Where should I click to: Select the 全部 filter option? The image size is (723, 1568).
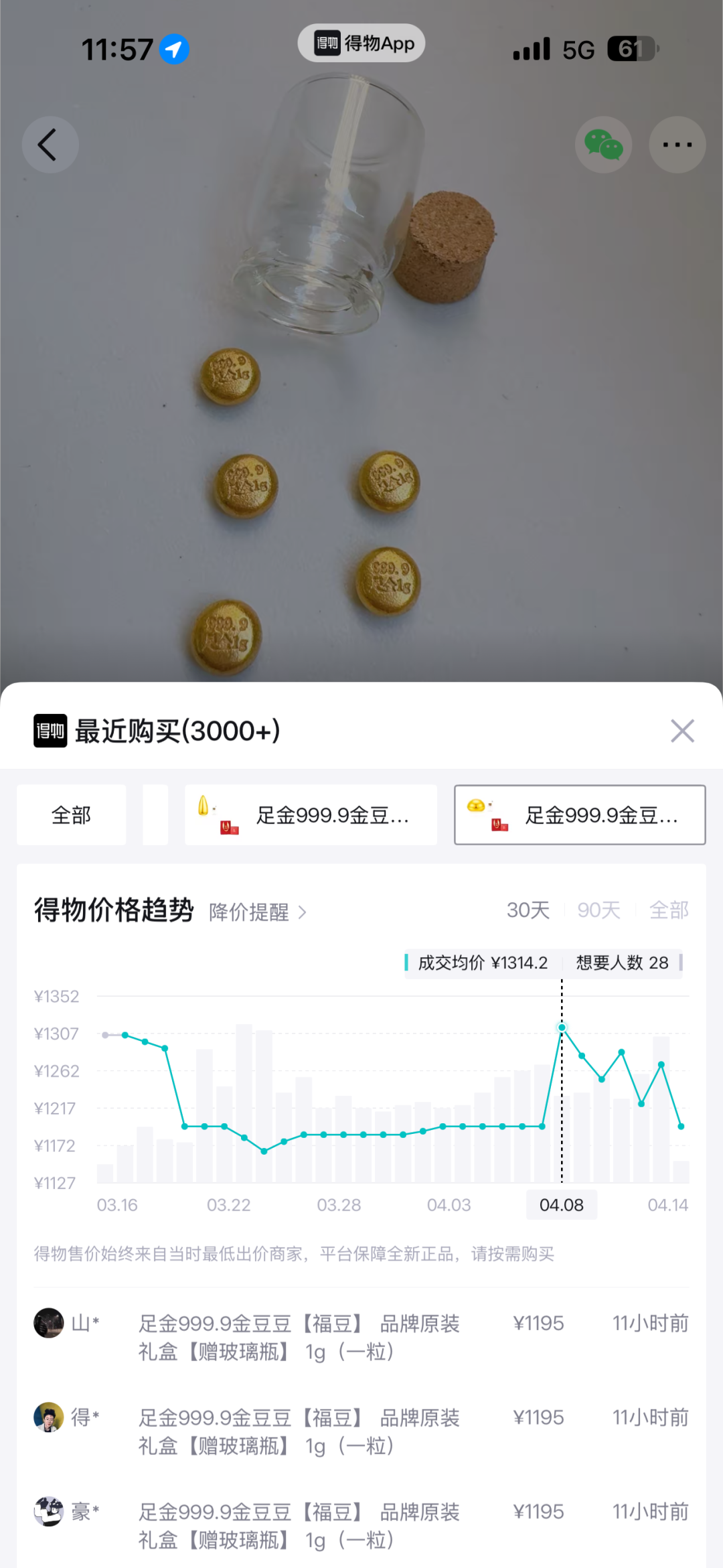click(71, 814)
